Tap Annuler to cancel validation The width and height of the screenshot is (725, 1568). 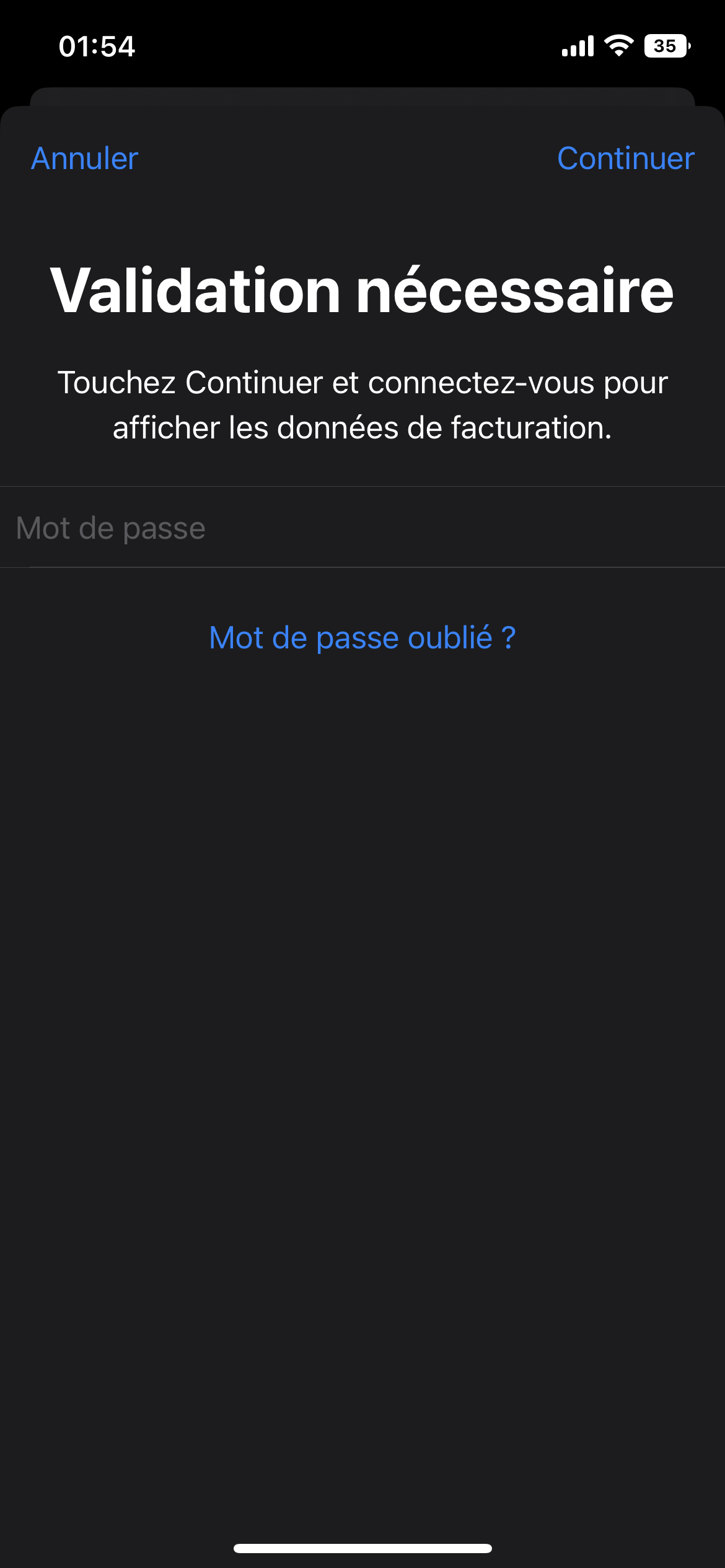(85, 159)
